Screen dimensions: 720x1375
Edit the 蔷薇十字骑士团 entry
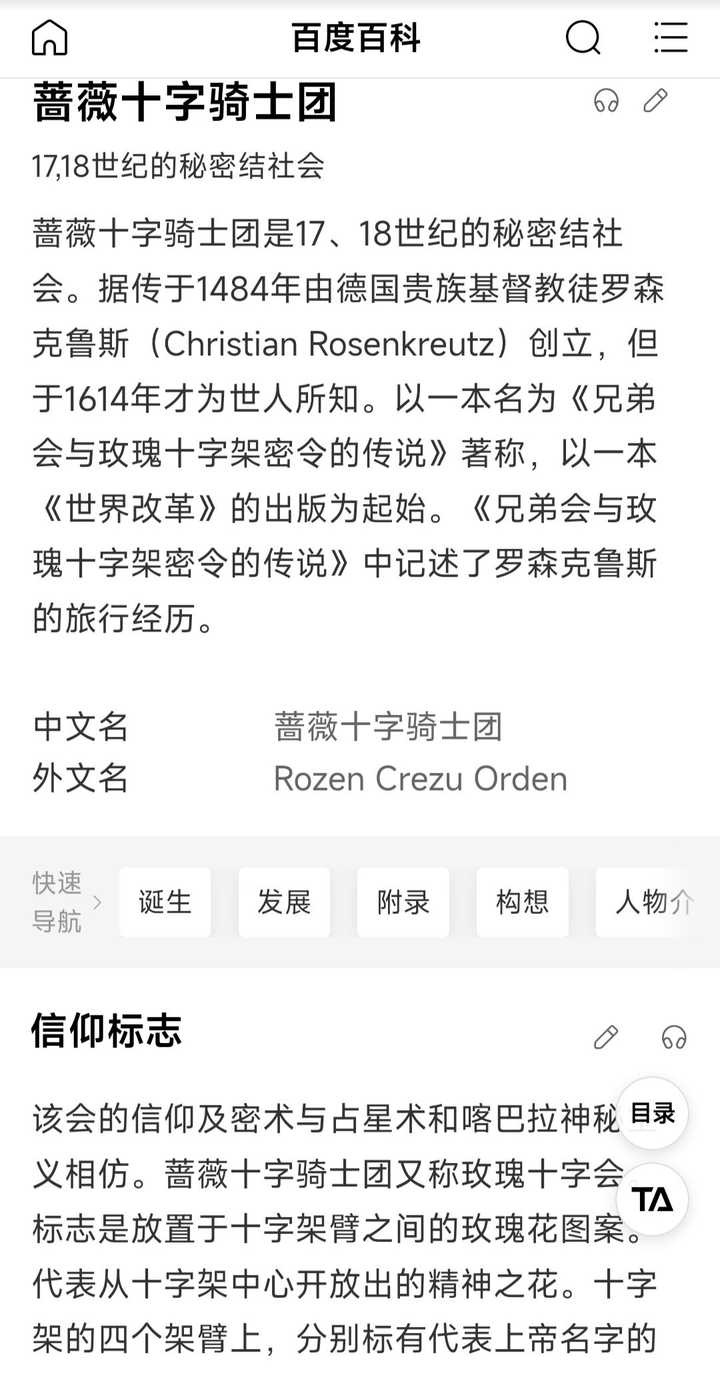pyautogui.click(x=657, y=101)
